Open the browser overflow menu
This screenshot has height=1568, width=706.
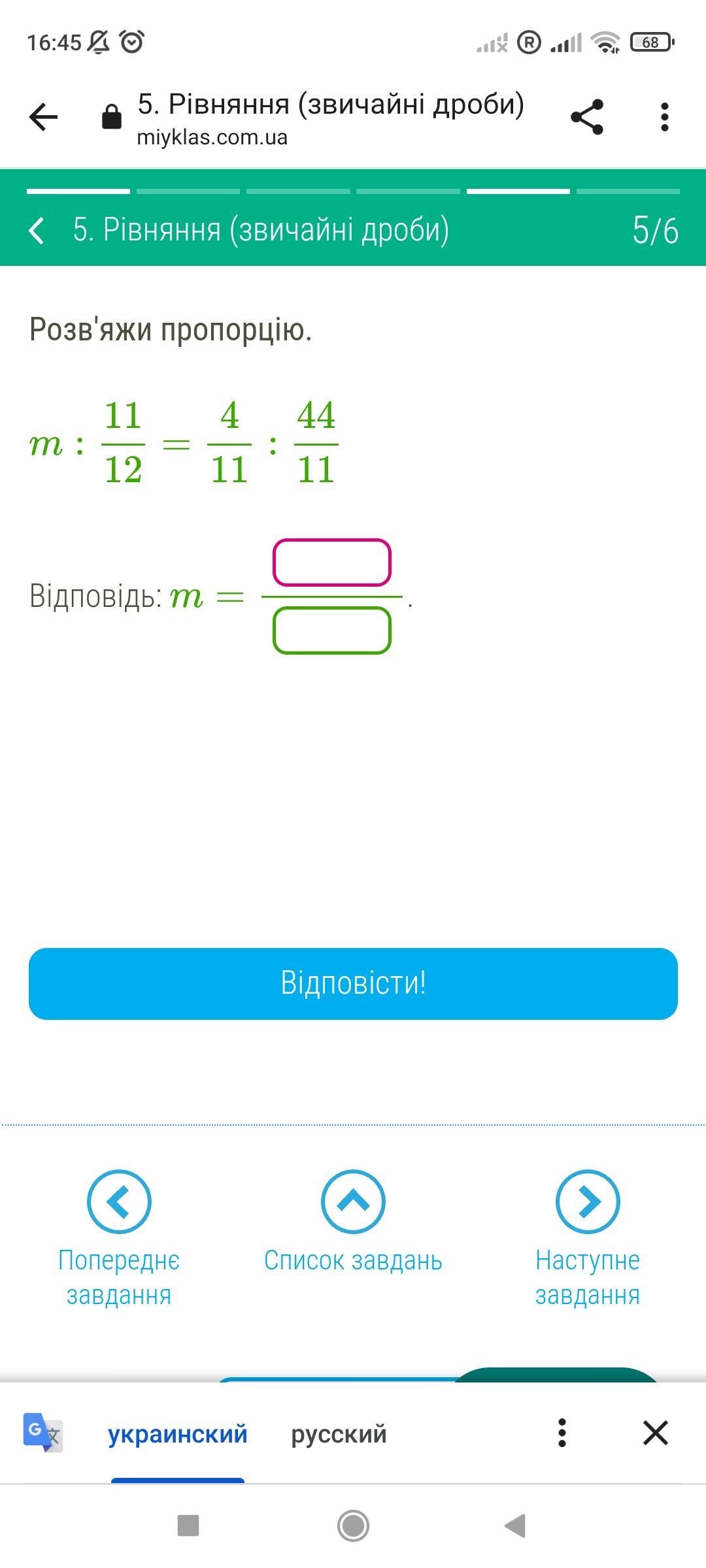coord(664,118)
